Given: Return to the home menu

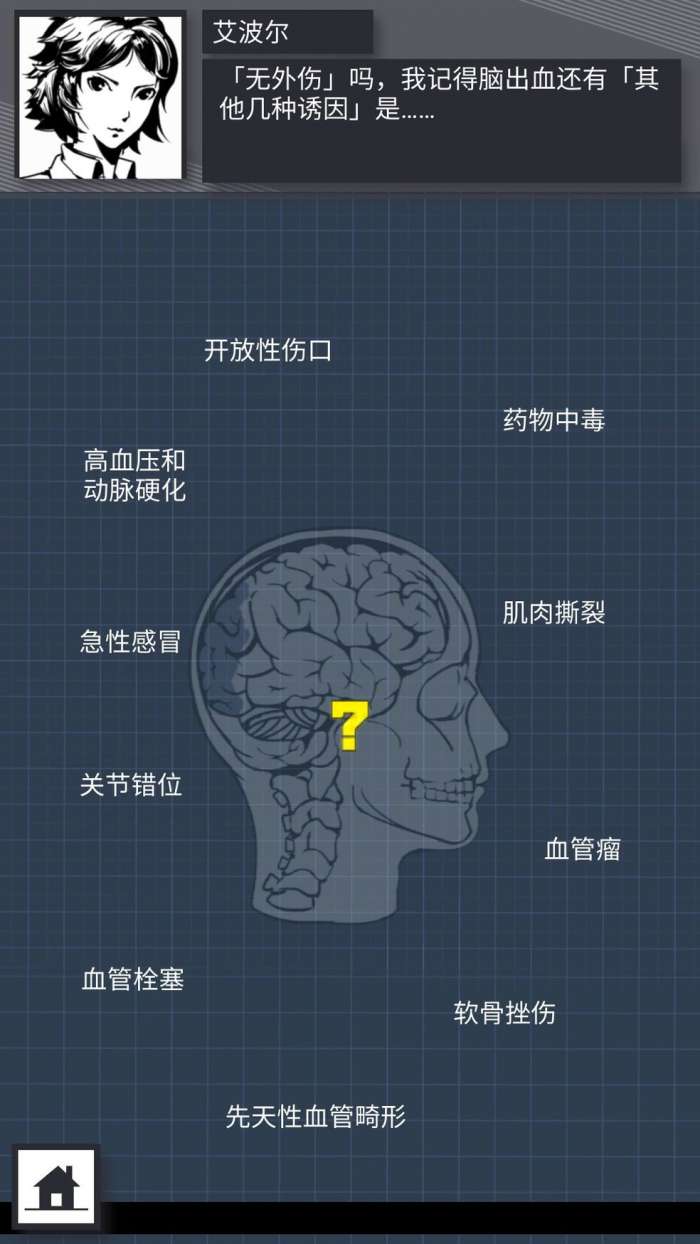Looking at the screenshot, I should coord(57,1187).
